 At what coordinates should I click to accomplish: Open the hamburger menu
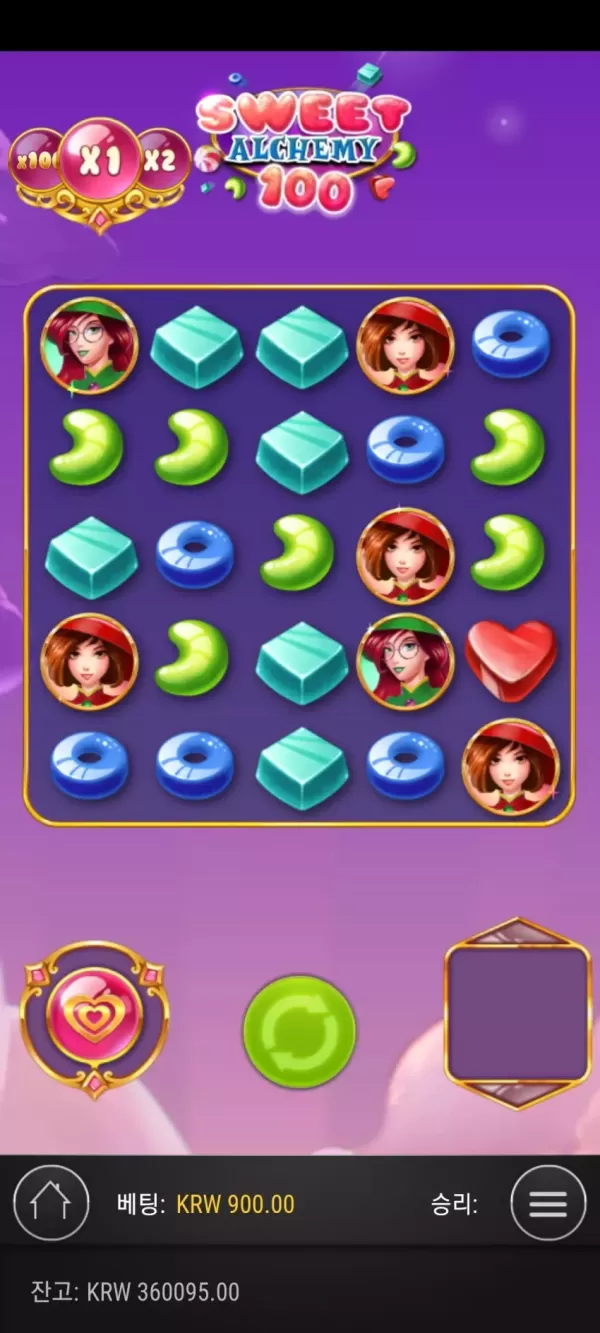(547, 1203)
